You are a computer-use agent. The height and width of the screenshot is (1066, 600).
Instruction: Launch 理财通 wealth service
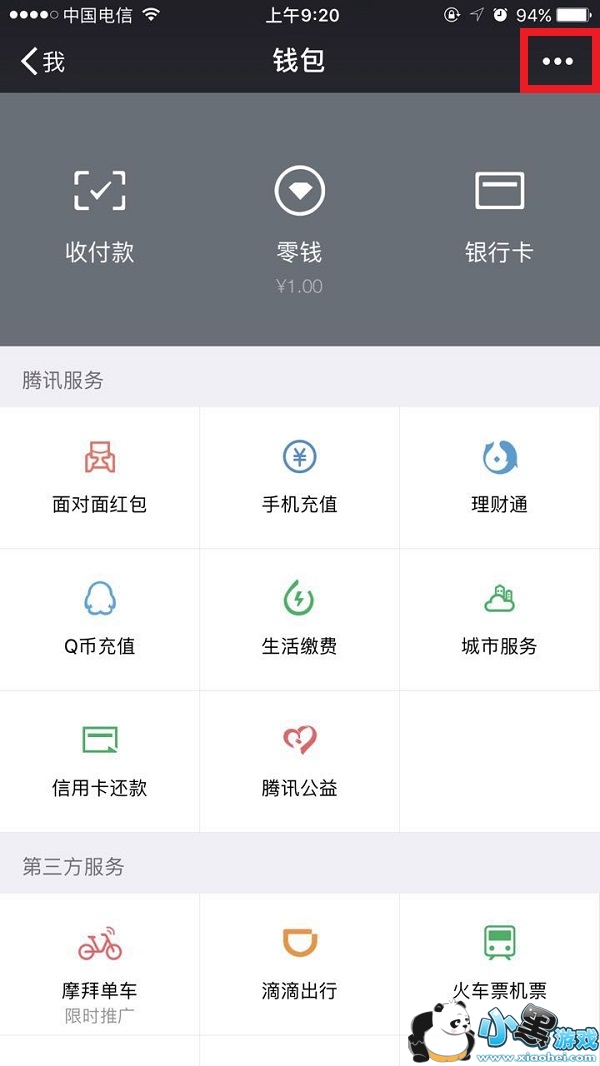pos(499,477)
